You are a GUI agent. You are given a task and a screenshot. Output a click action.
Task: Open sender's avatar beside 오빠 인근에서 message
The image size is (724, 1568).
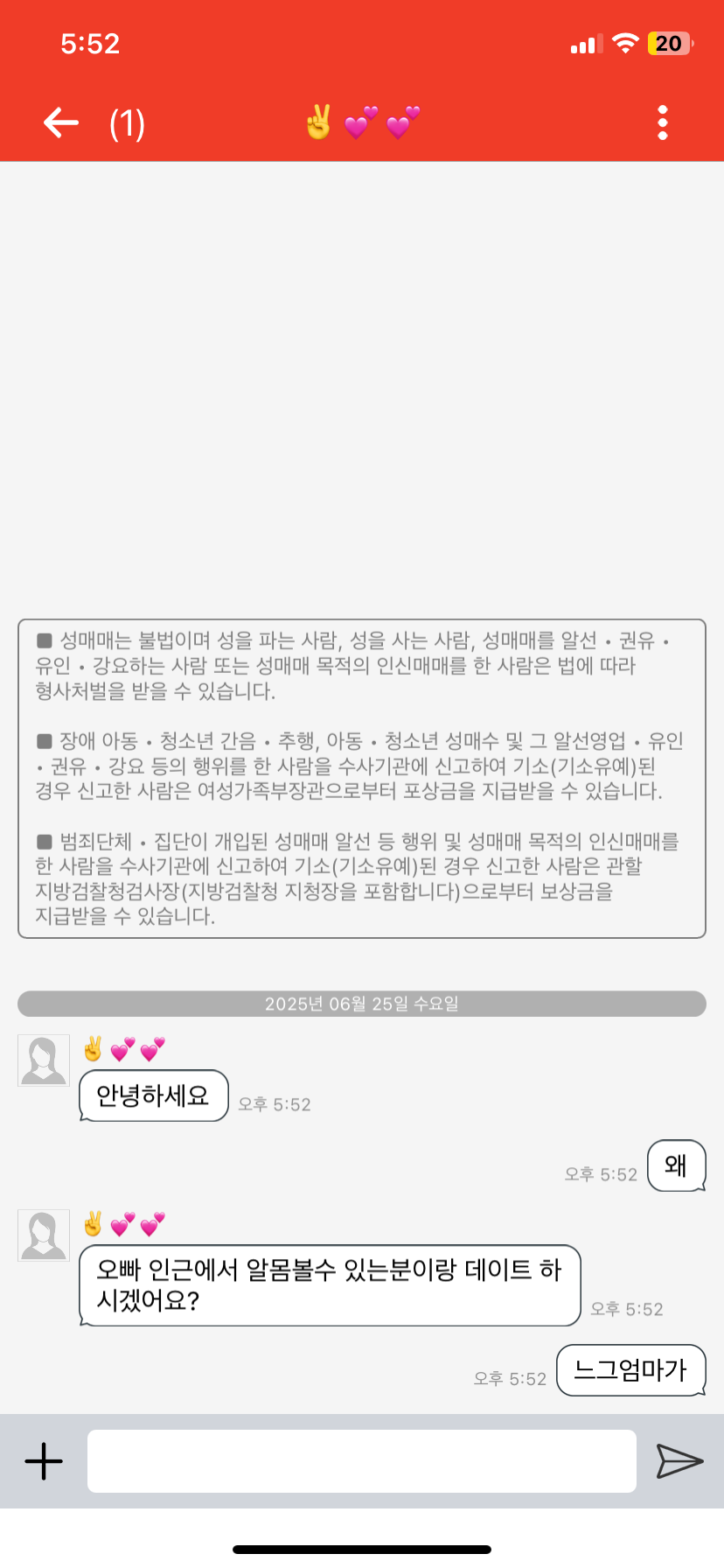coord(44,1235)
